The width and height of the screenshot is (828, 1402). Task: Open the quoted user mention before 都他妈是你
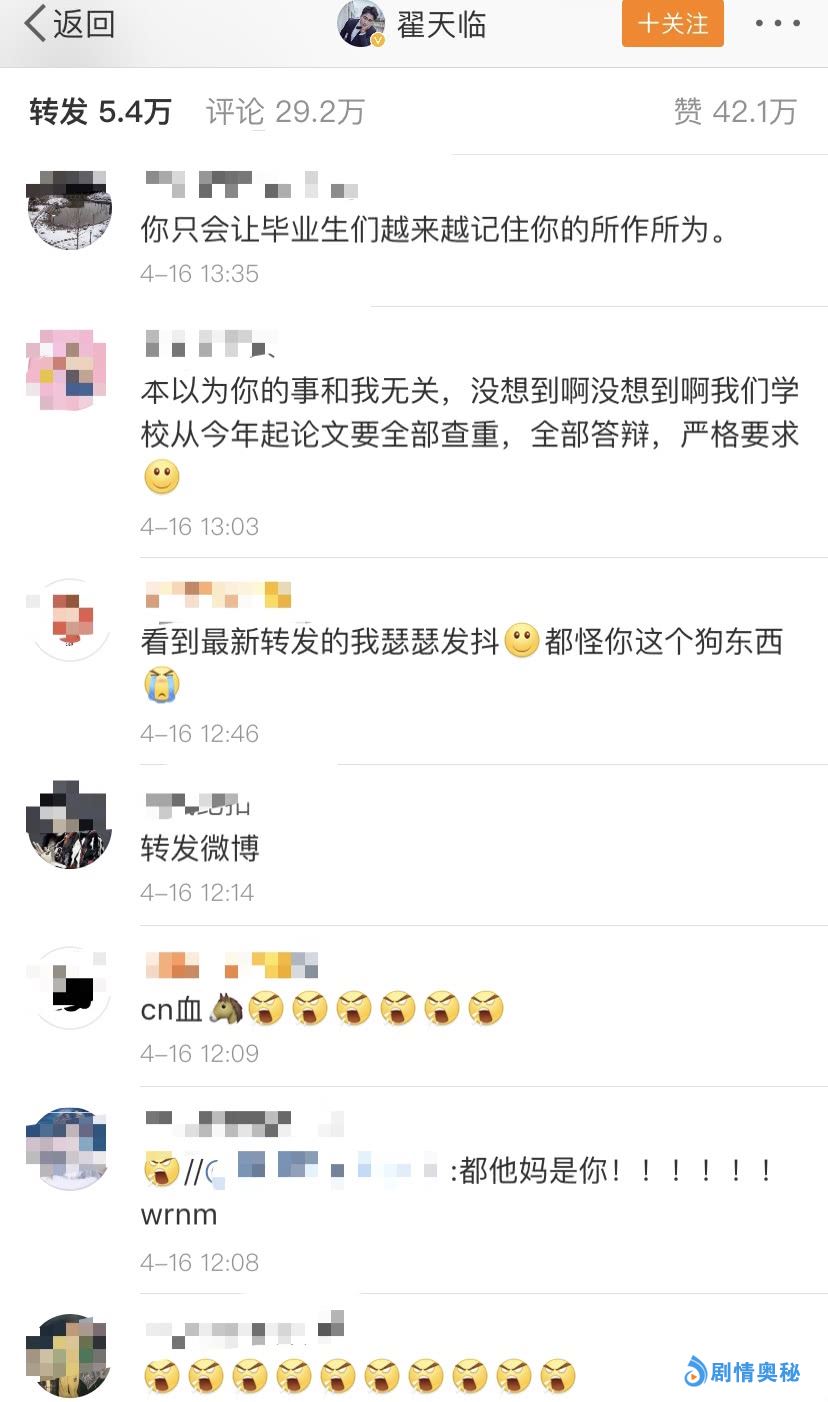[x=322, y=1170]
